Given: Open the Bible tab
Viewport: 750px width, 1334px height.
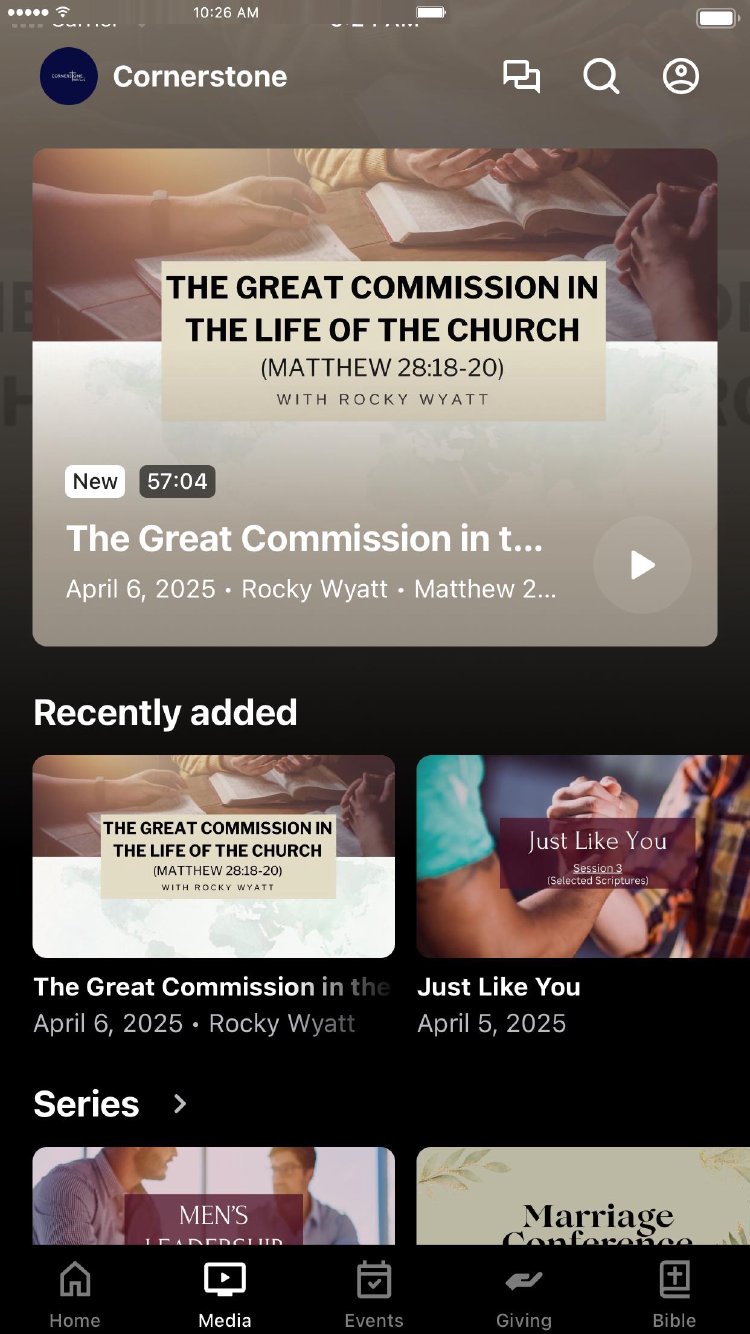Looking at the screenshot, I should [x=674, y=1294].
